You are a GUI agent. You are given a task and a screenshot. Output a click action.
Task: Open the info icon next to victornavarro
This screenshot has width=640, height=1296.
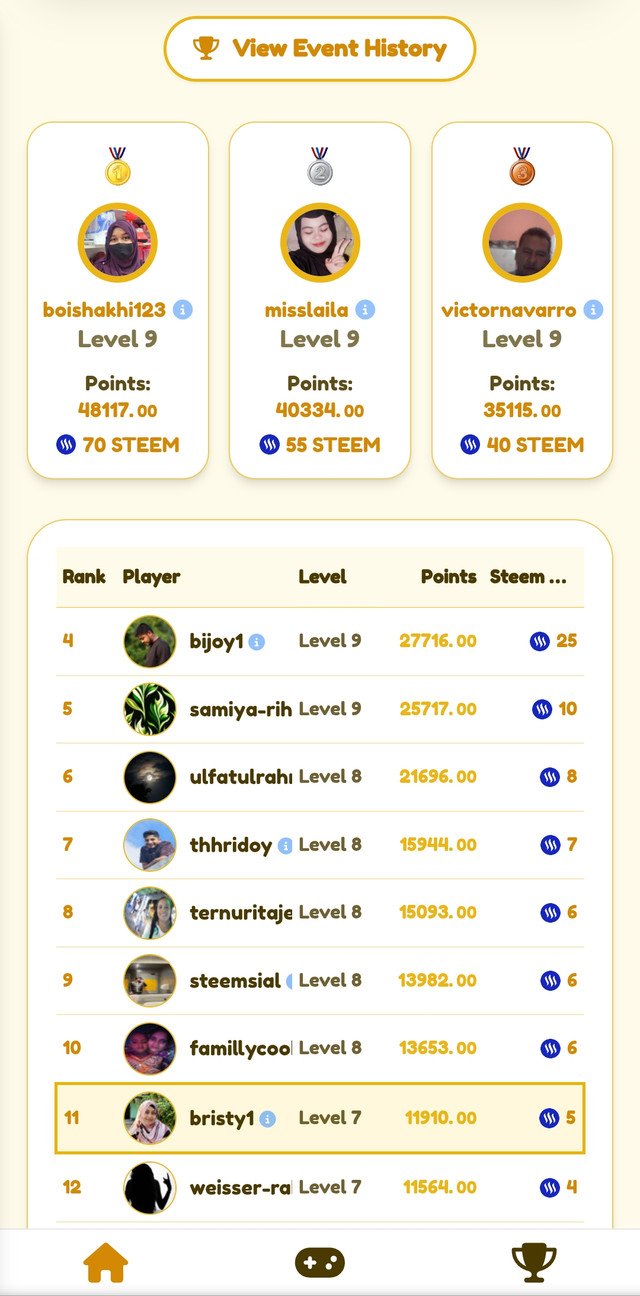coord(593,310)
